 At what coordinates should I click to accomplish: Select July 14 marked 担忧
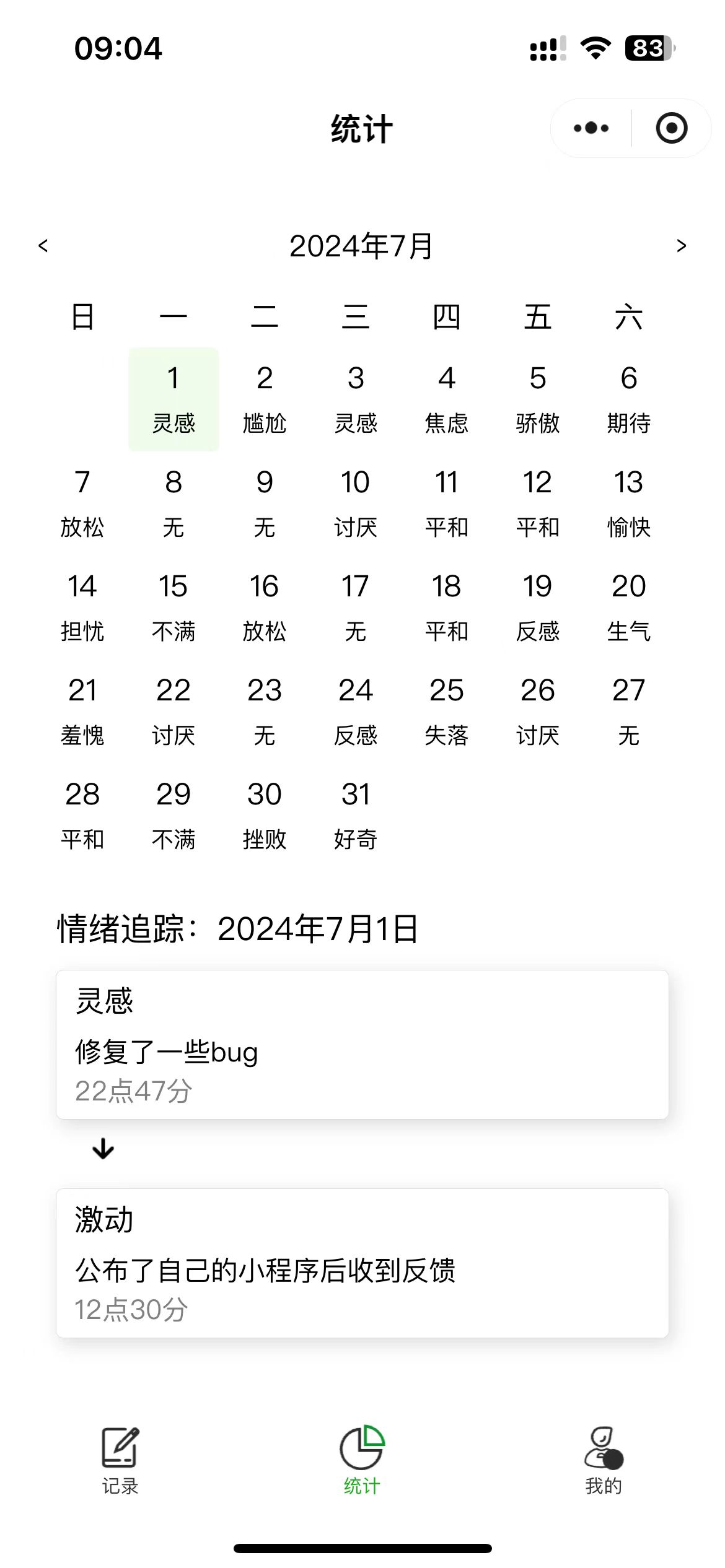click(x=82, y=608)
